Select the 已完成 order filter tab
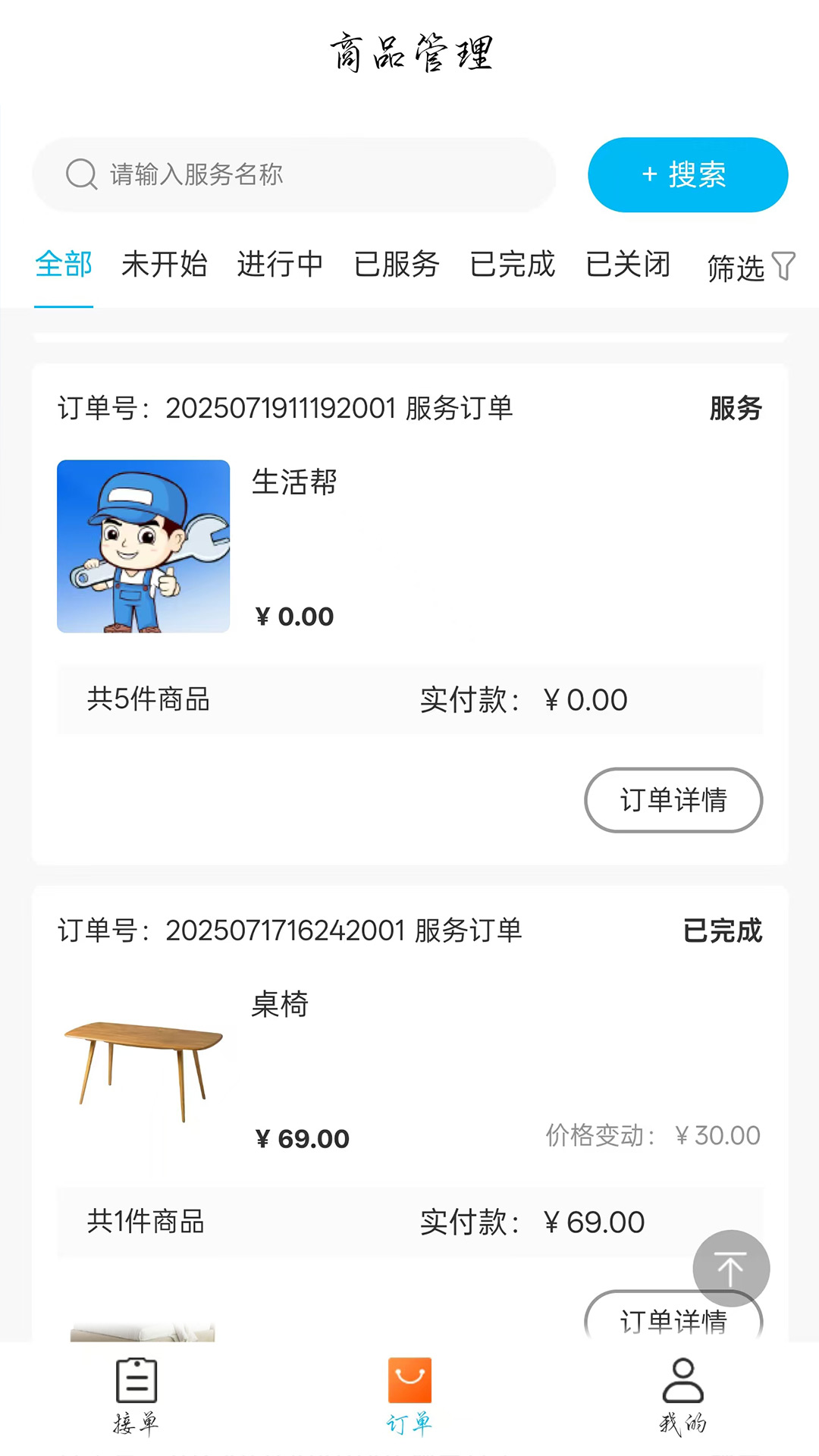Viewport: 819px width, 1456px height. pos(513,265)
